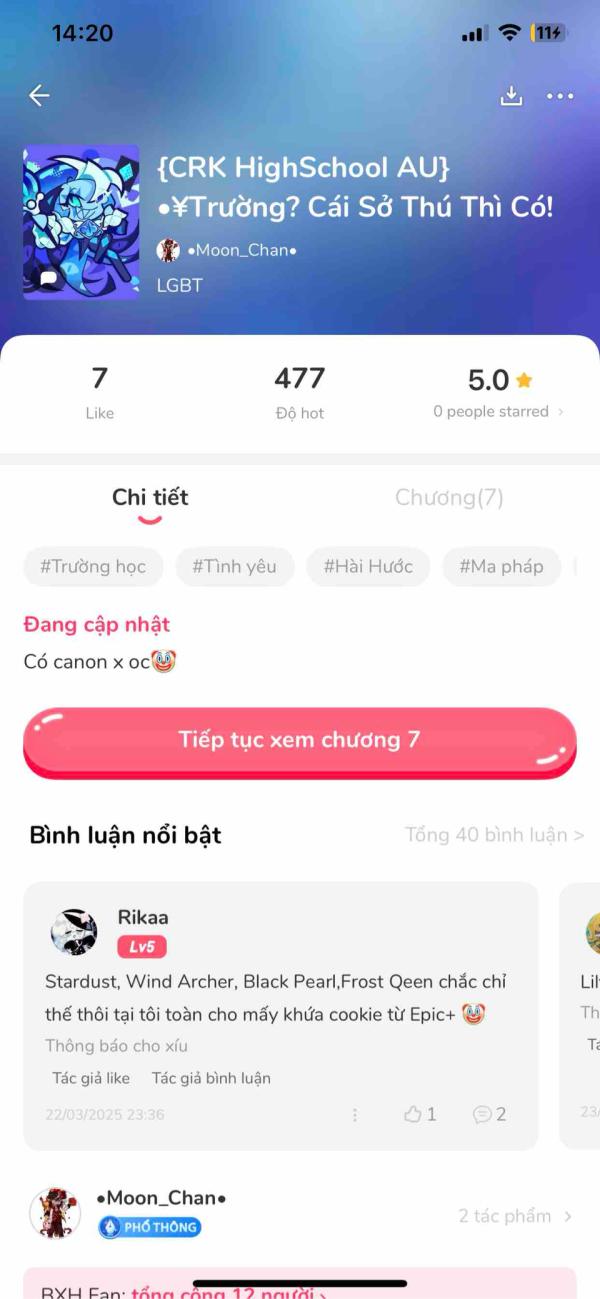The width and height of the screenshot is (600, 1299).
Task: Open the three-dot overflow menu
Action: (560, 97)
